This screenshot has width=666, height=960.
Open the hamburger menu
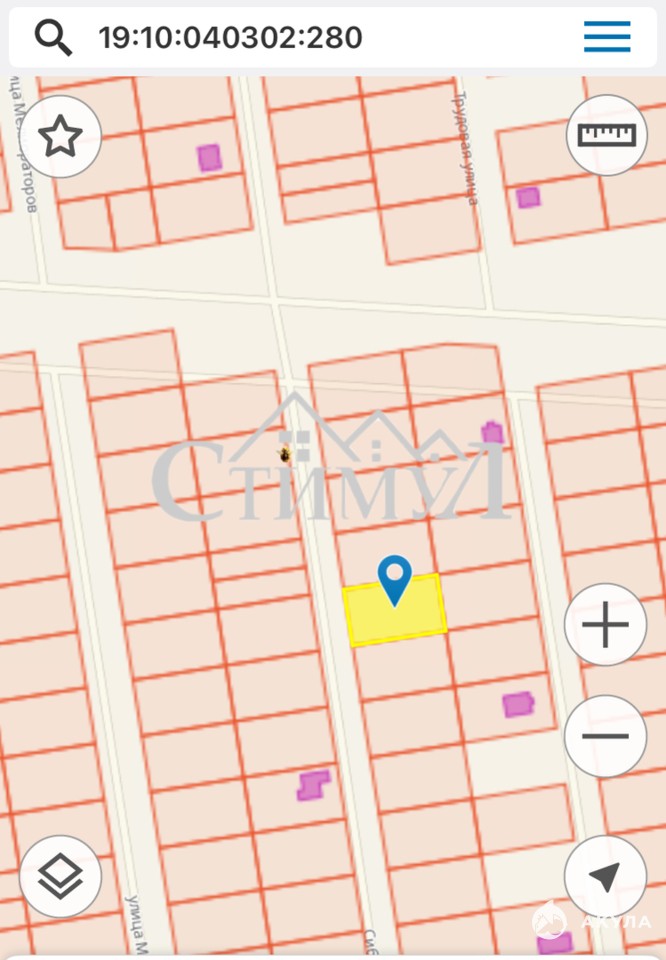(607, 37)
